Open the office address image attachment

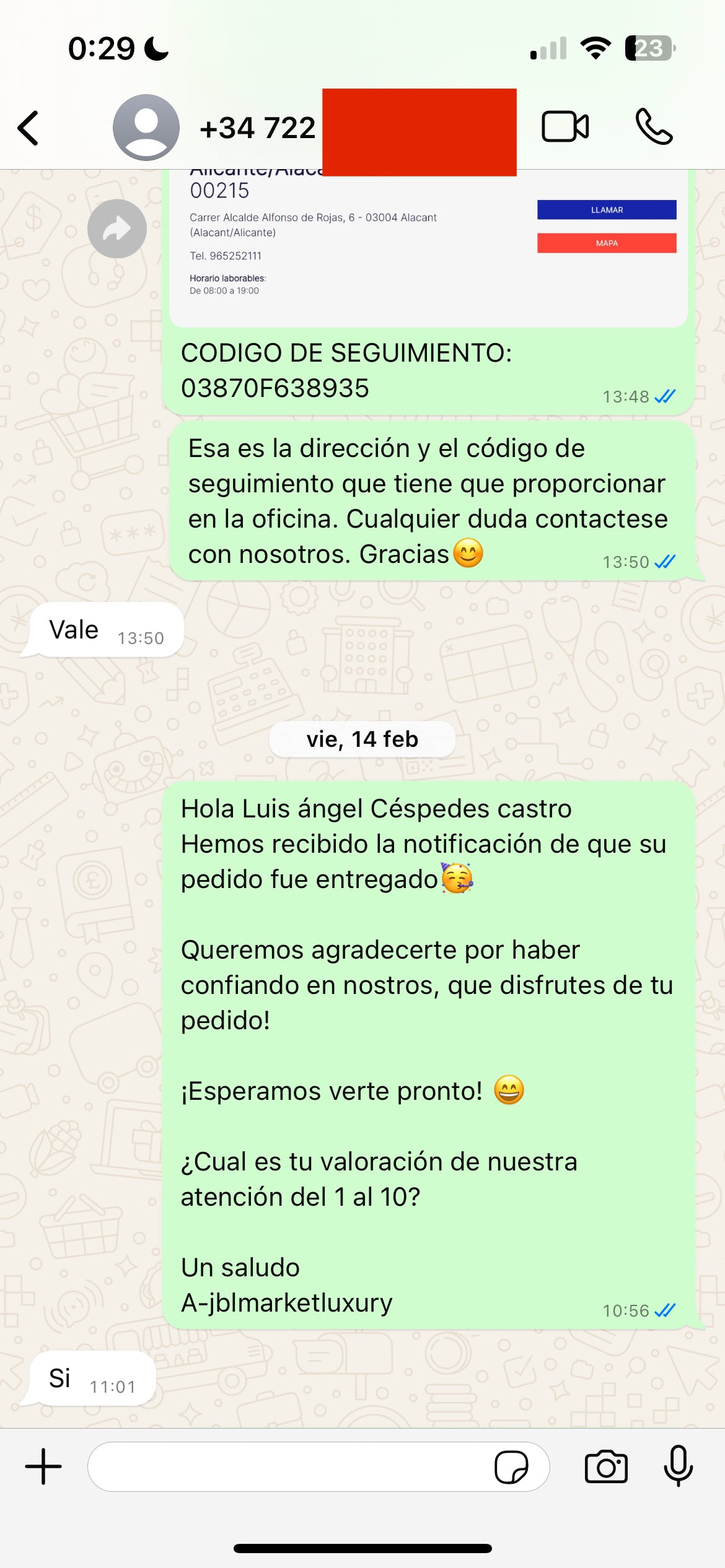428,248
